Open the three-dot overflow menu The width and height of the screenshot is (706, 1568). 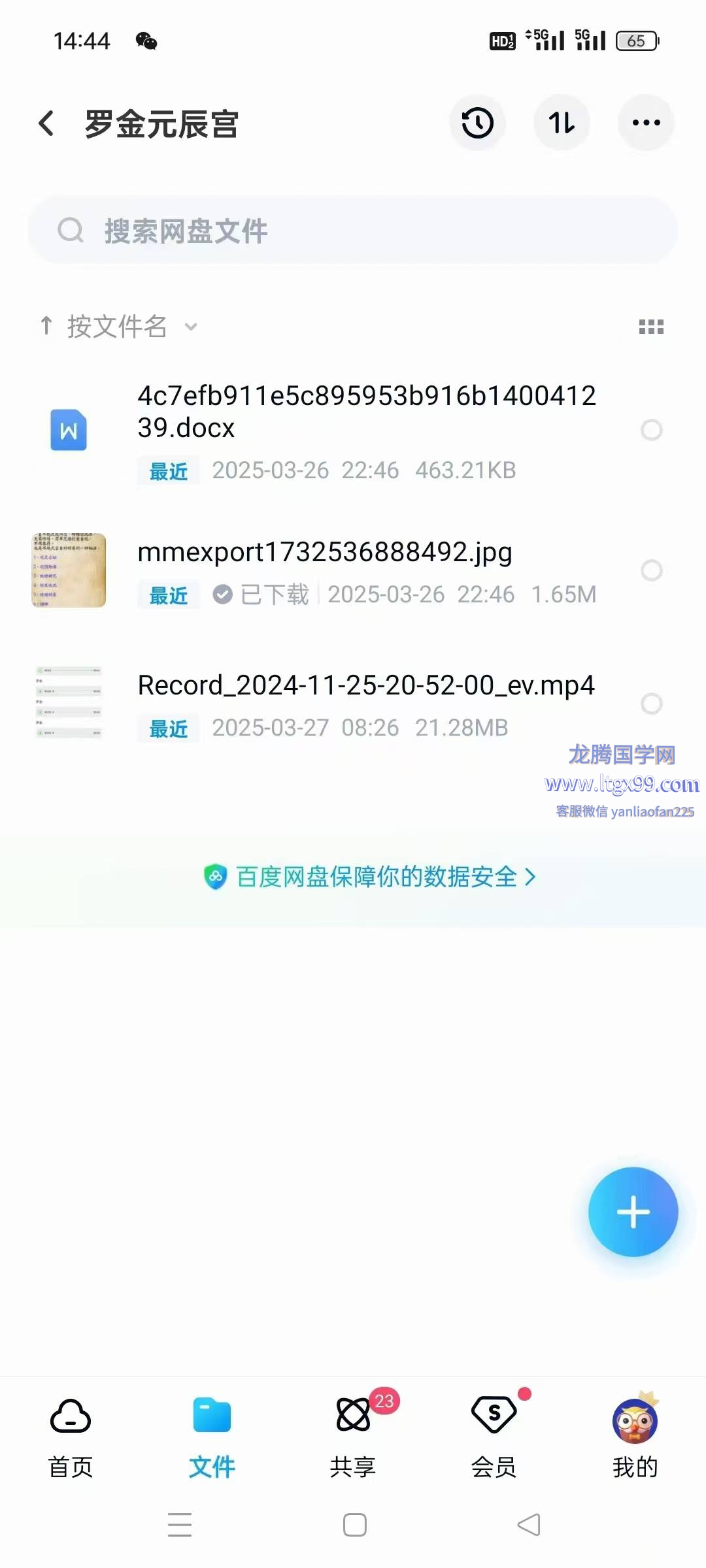click(646, 123)
